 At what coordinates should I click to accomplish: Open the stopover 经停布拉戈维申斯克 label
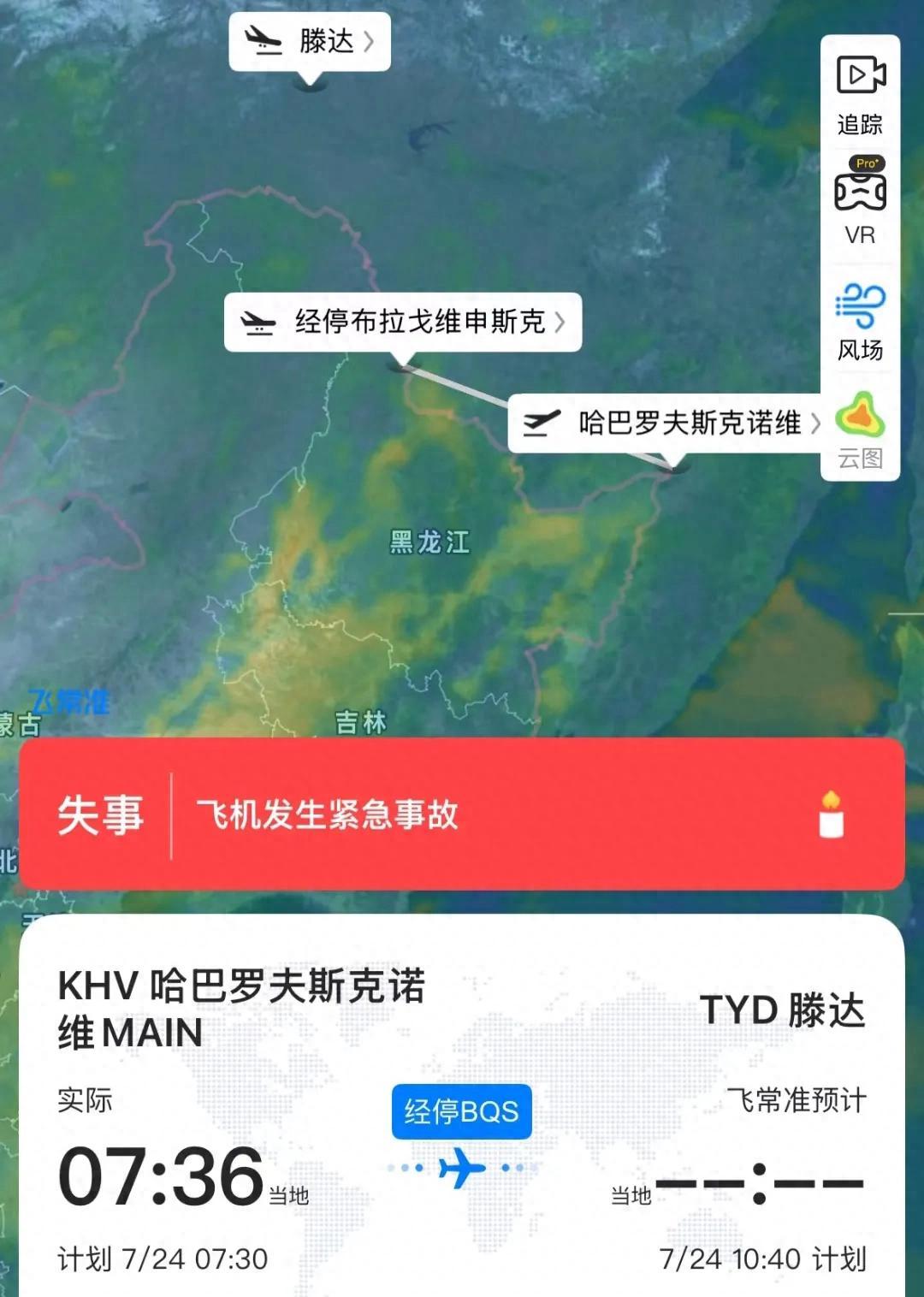pyautogui.click(x=403, y=322)
